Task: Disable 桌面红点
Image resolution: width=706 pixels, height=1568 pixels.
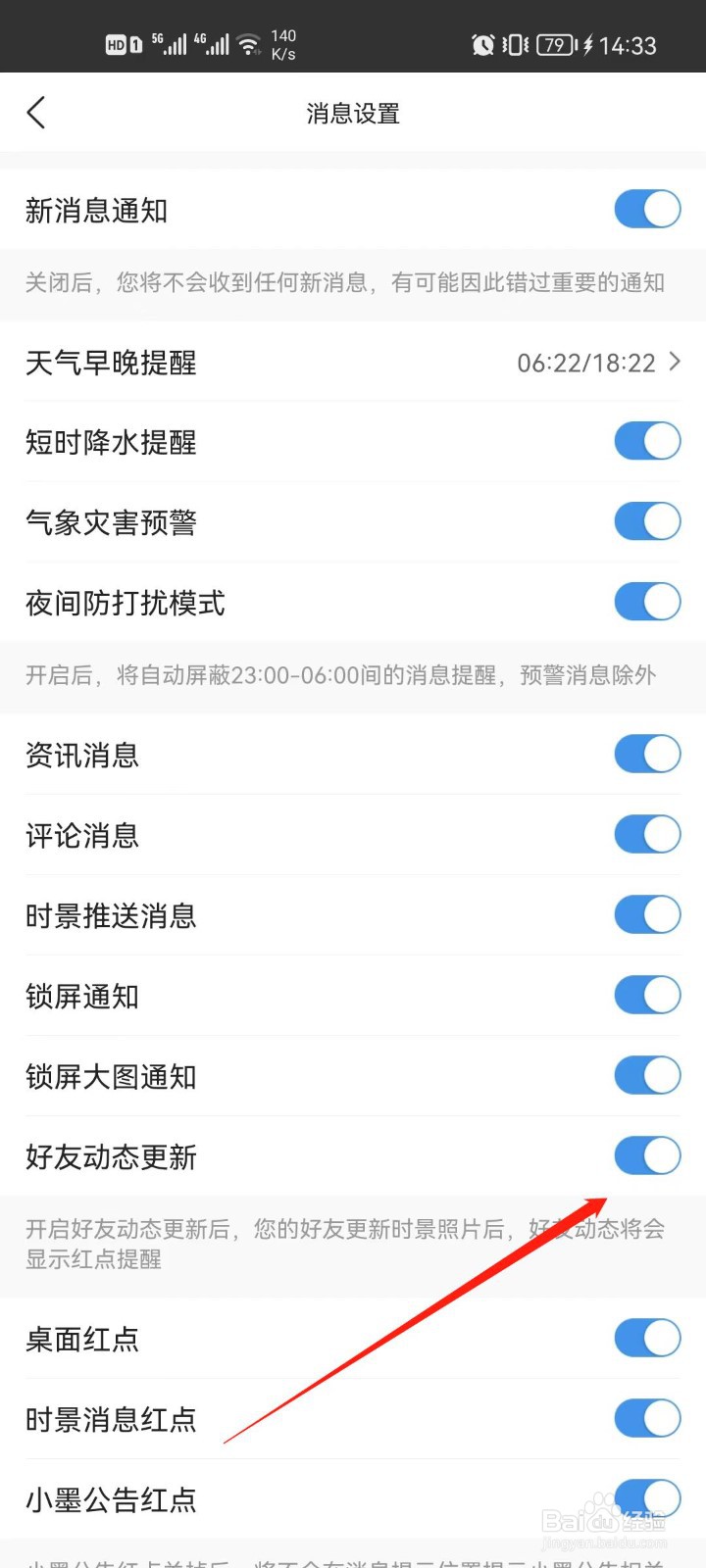Action: click(646, 1338)
